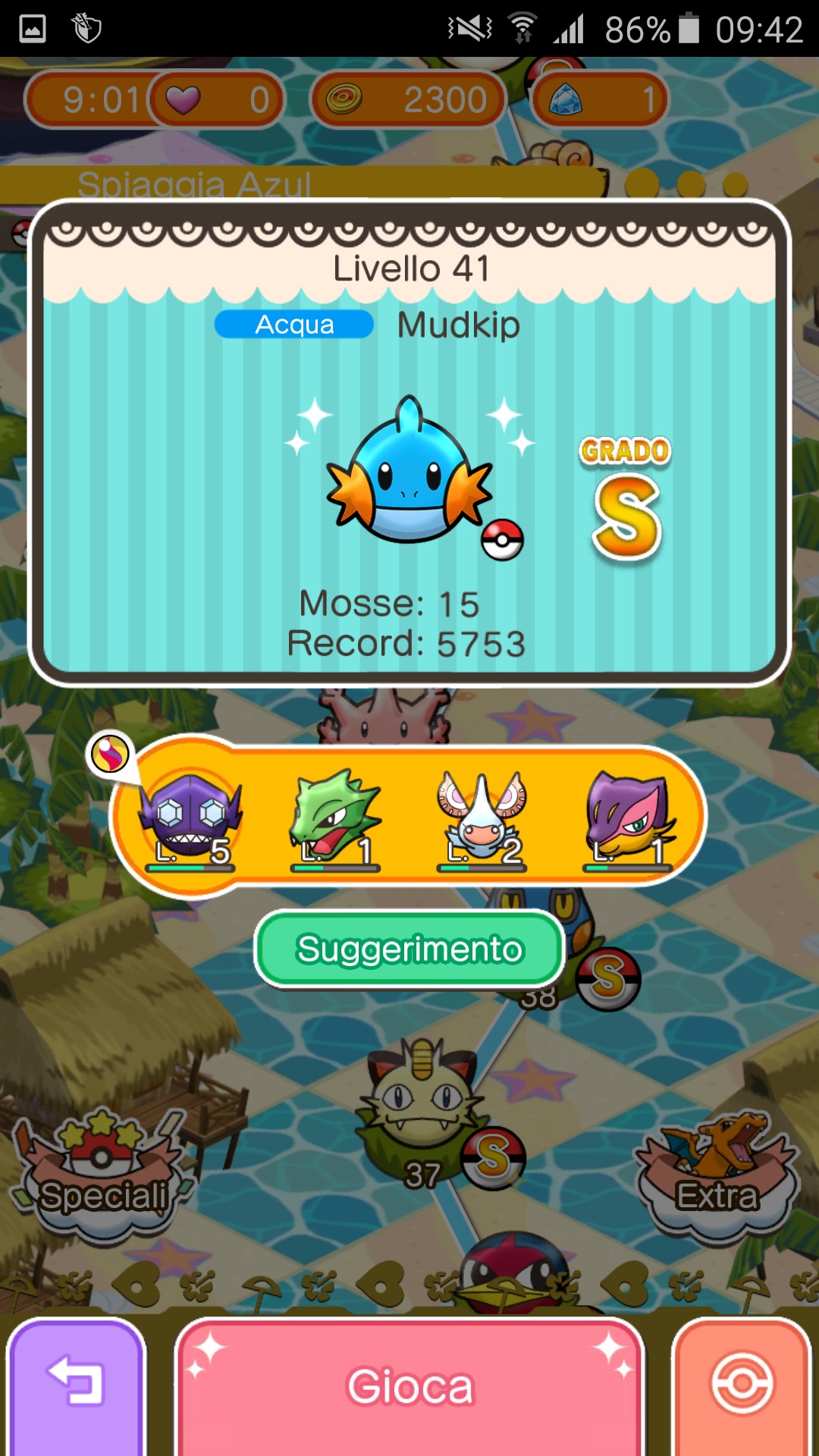
Task: Open the coins balance showing 2300
Action: tap(409, 99)
